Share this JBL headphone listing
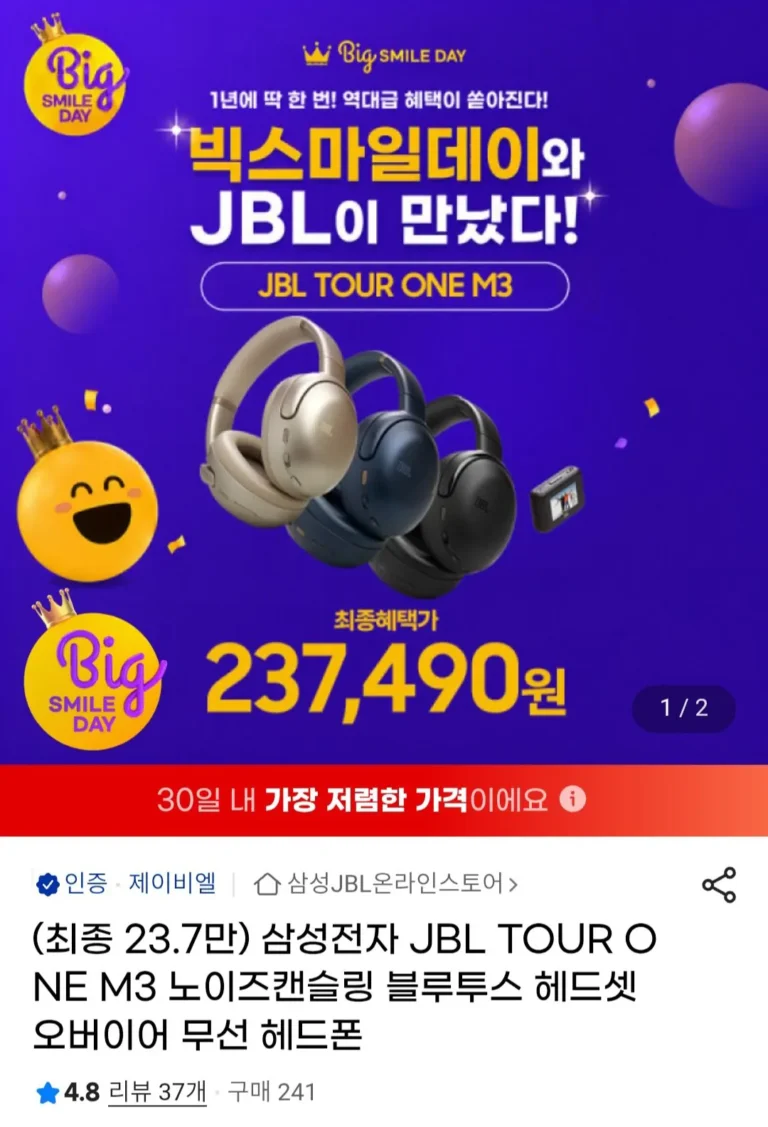This screenshot has width=768, height=1127. coord(719,885)
